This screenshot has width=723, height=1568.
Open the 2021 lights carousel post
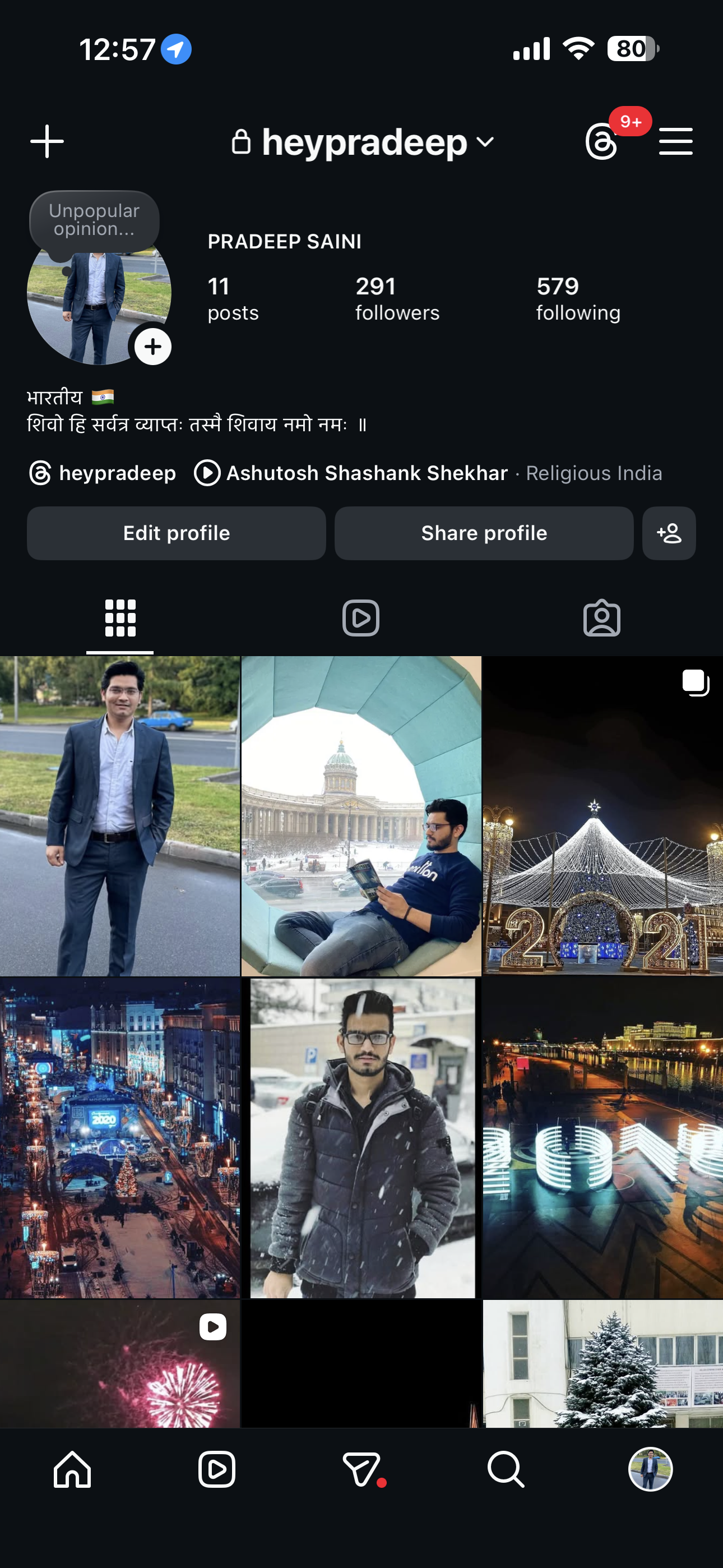point(602,815)
